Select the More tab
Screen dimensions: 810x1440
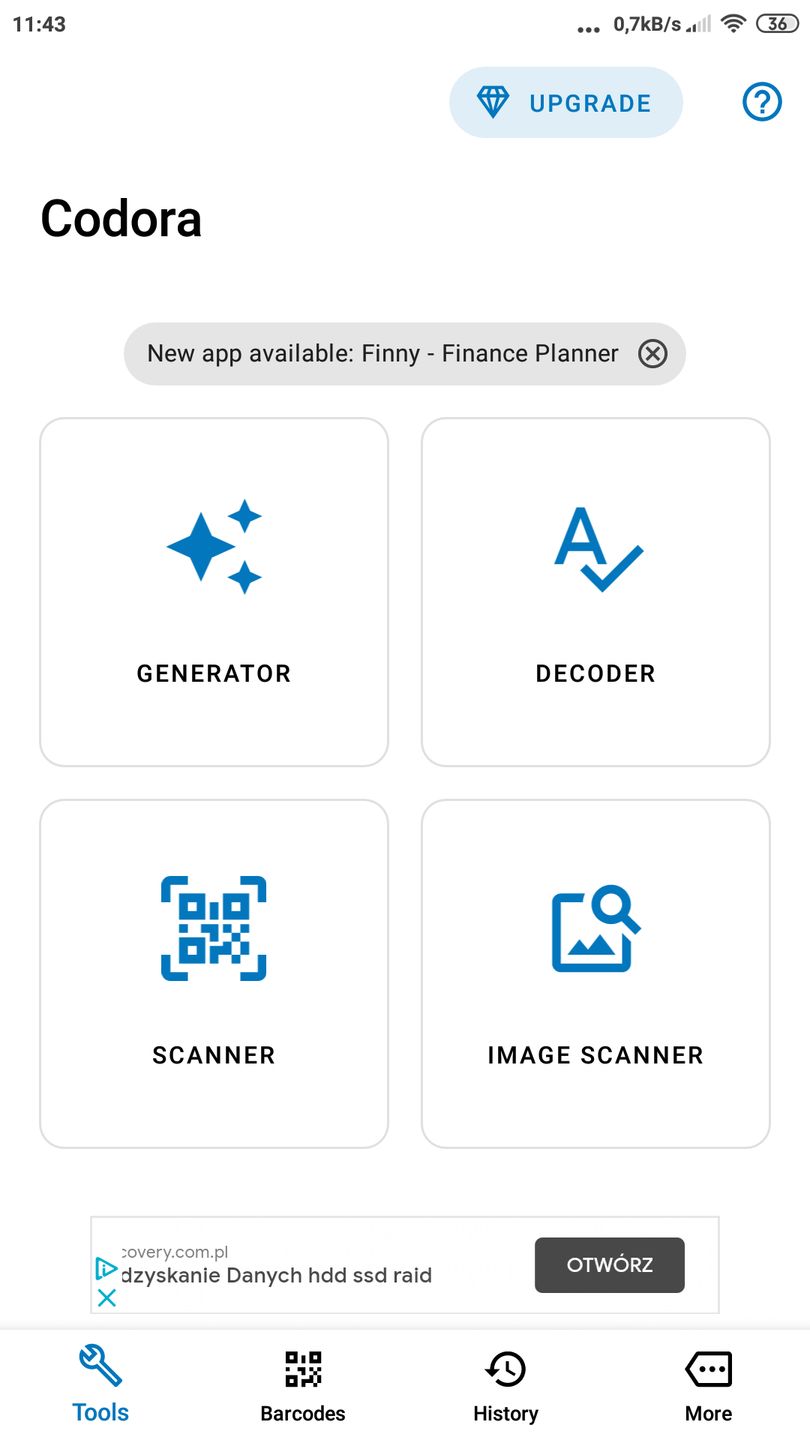tap(708, 1385)
